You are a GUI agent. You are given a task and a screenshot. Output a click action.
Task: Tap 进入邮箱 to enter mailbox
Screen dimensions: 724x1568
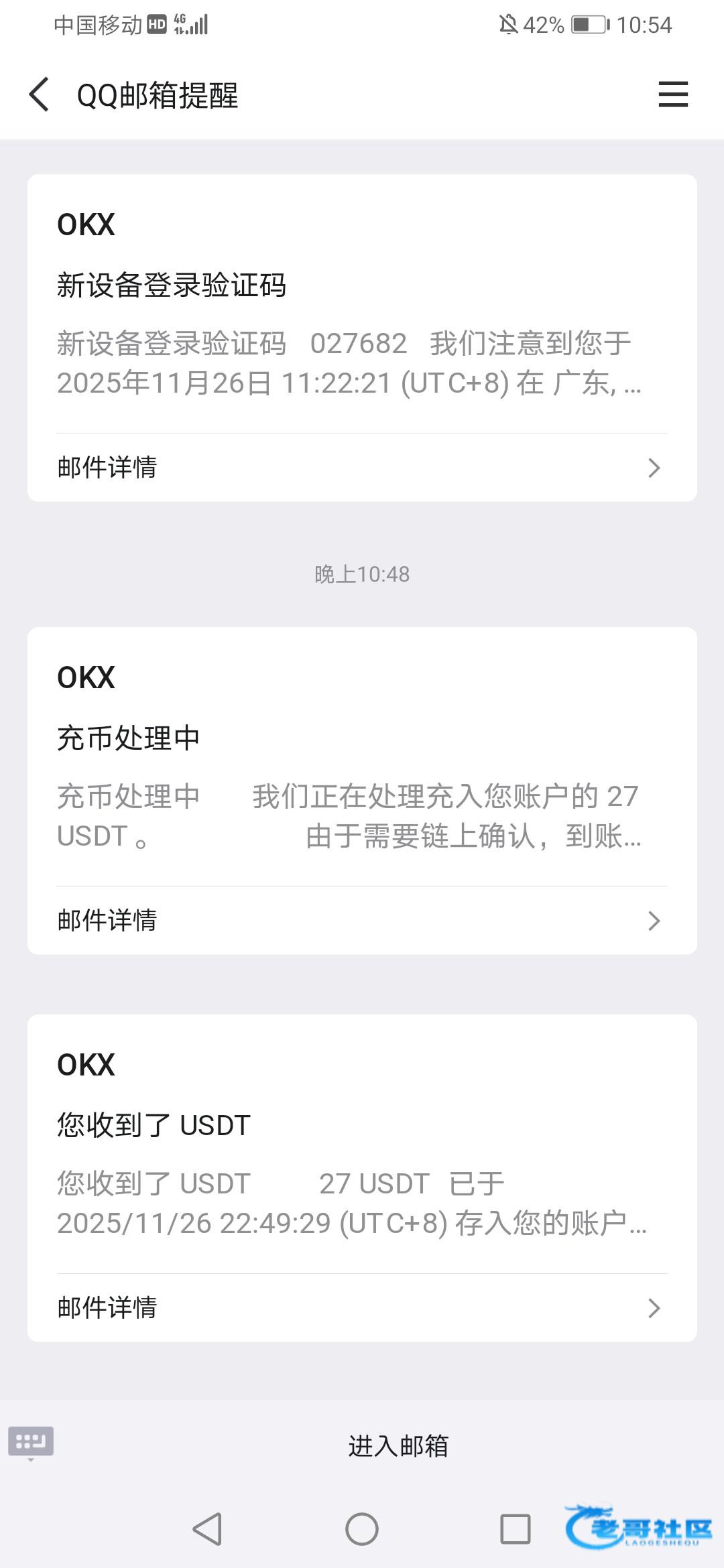pyautogui.click(x=398, y=1445)
